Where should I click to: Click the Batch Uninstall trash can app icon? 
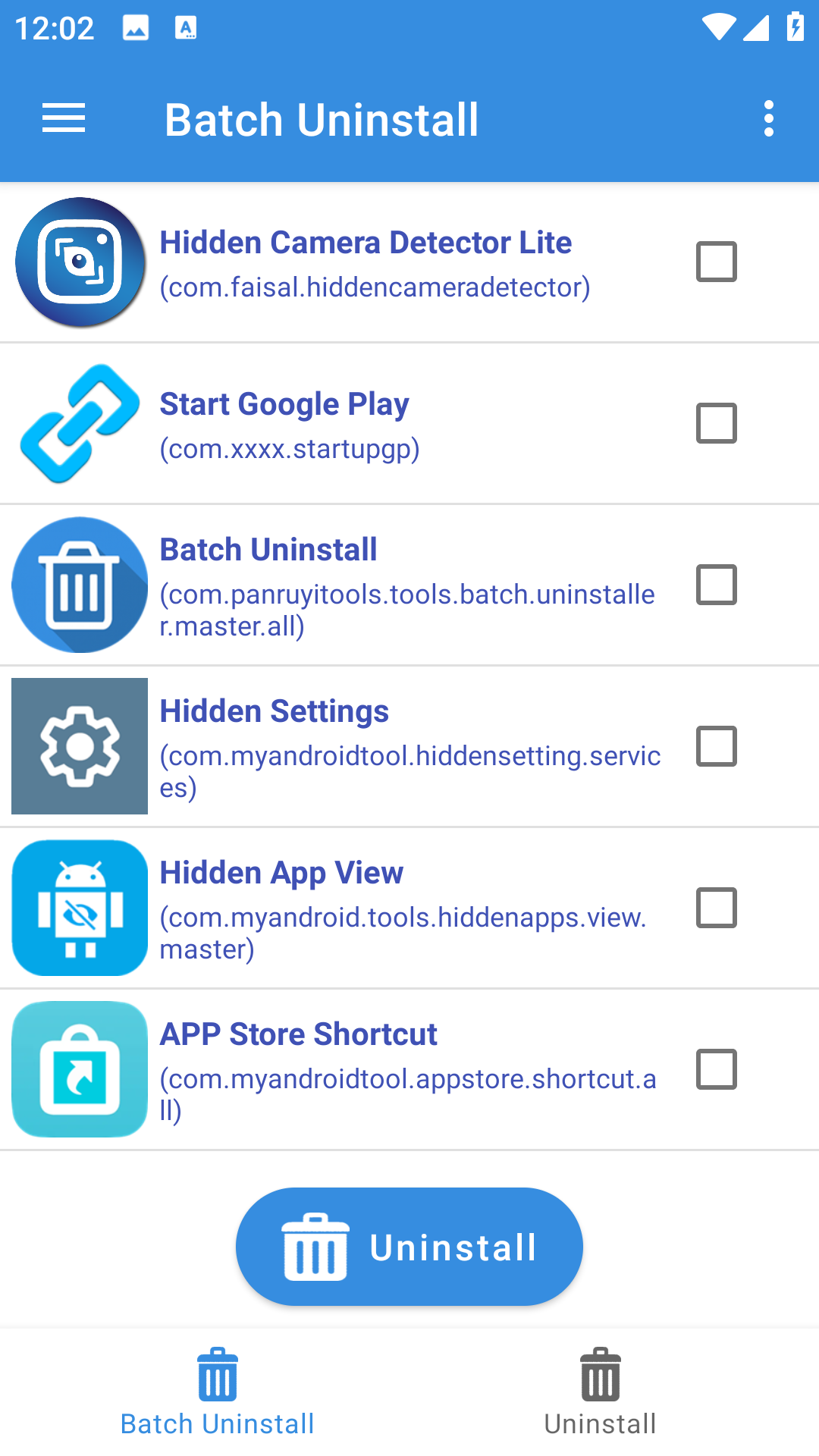pos(79,585)
